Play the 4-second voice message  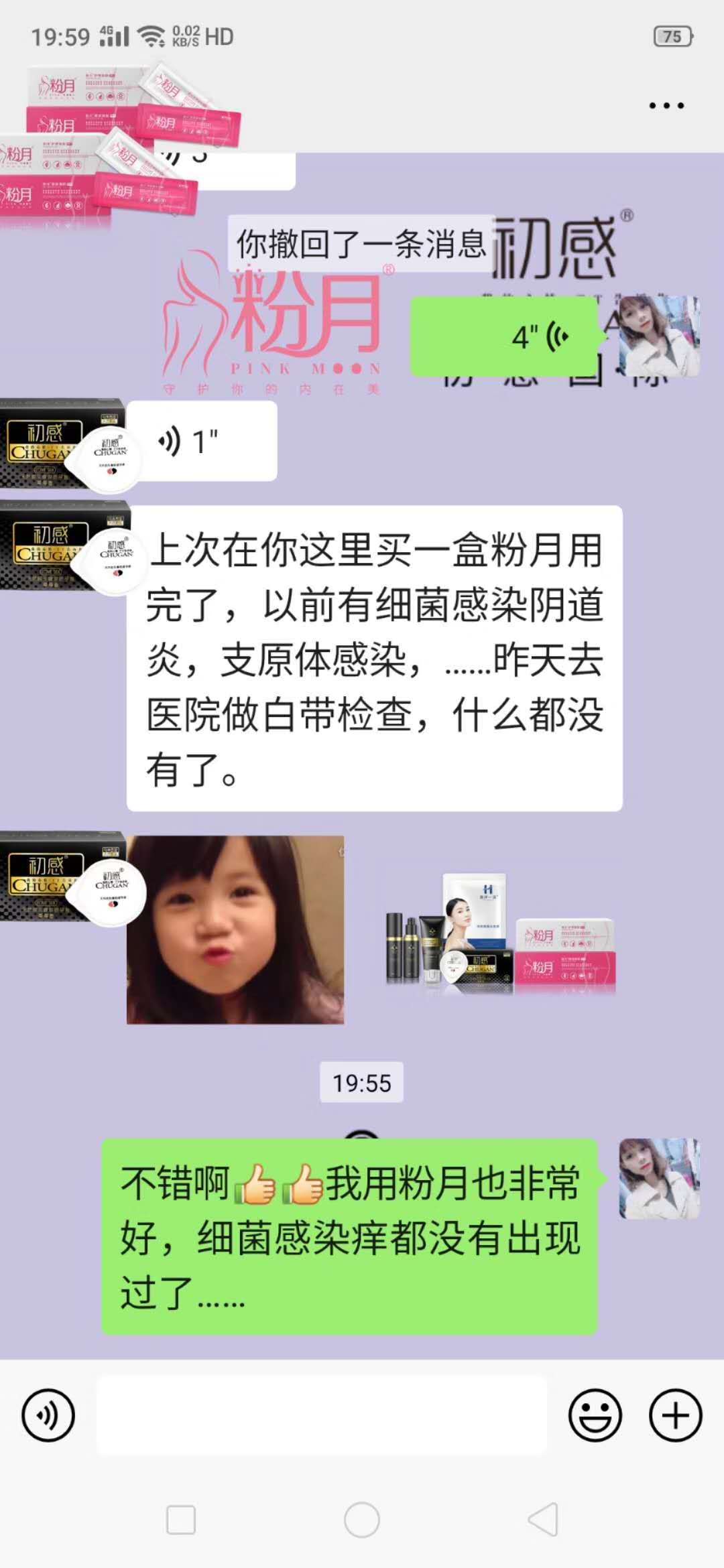pyautogui.click(x=504, y=337)
